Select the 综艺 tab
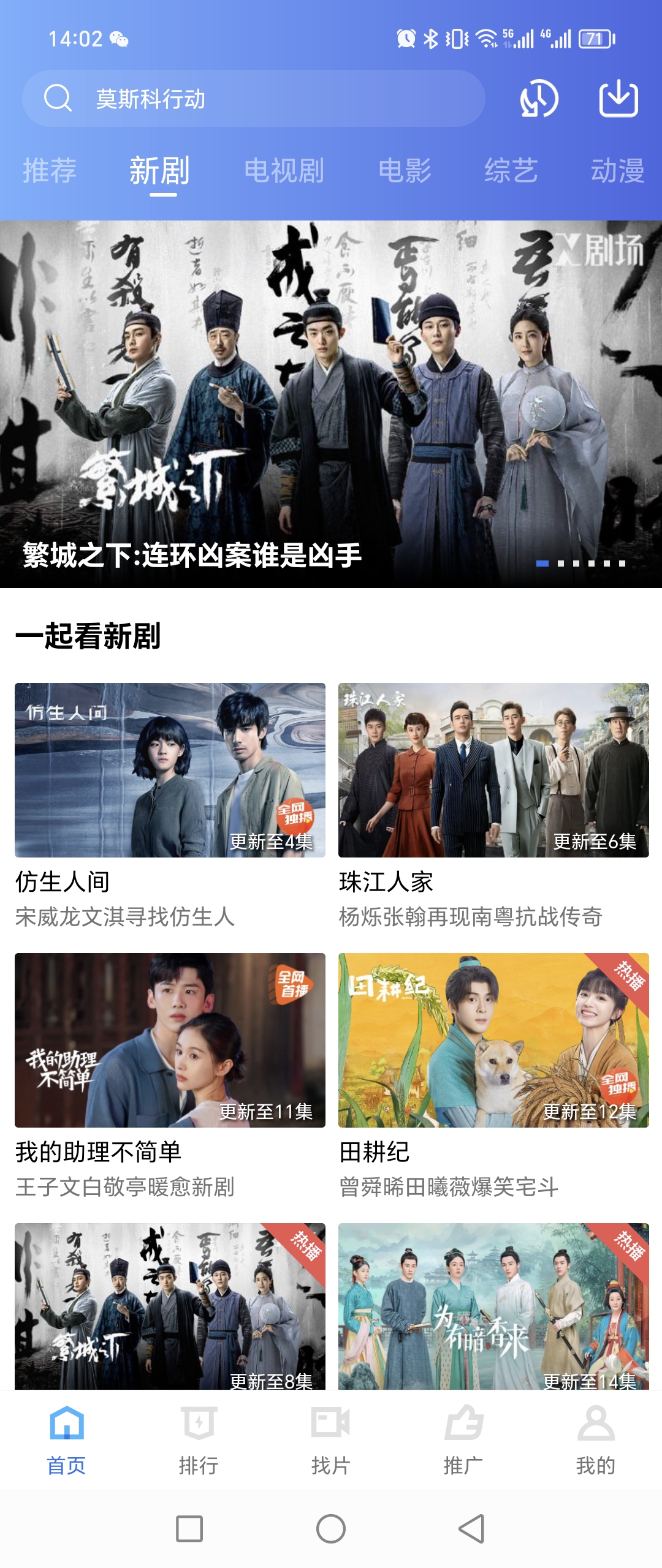Screen dimensions: 662x1568 [x=511, y=170]
